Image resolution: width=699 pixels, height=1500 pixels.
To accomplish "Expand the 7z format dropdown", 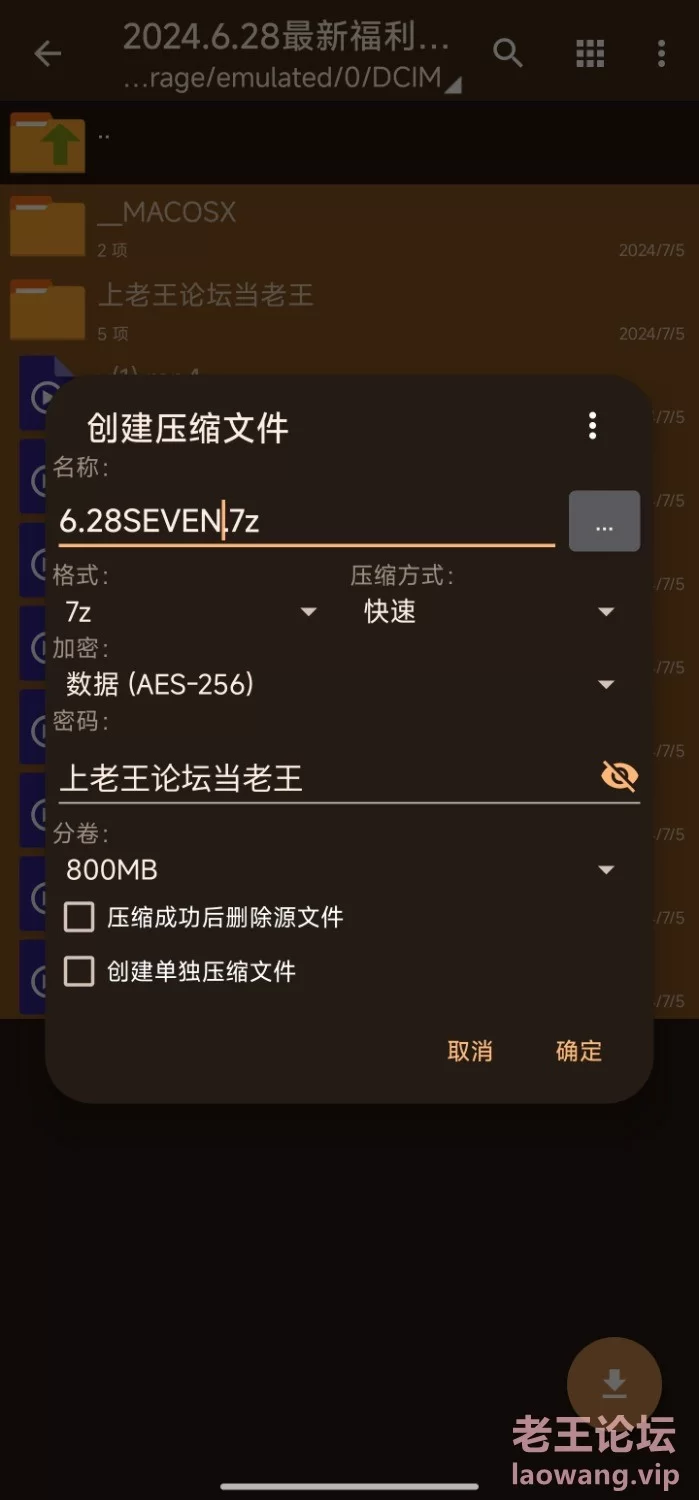I will point(191,611).
